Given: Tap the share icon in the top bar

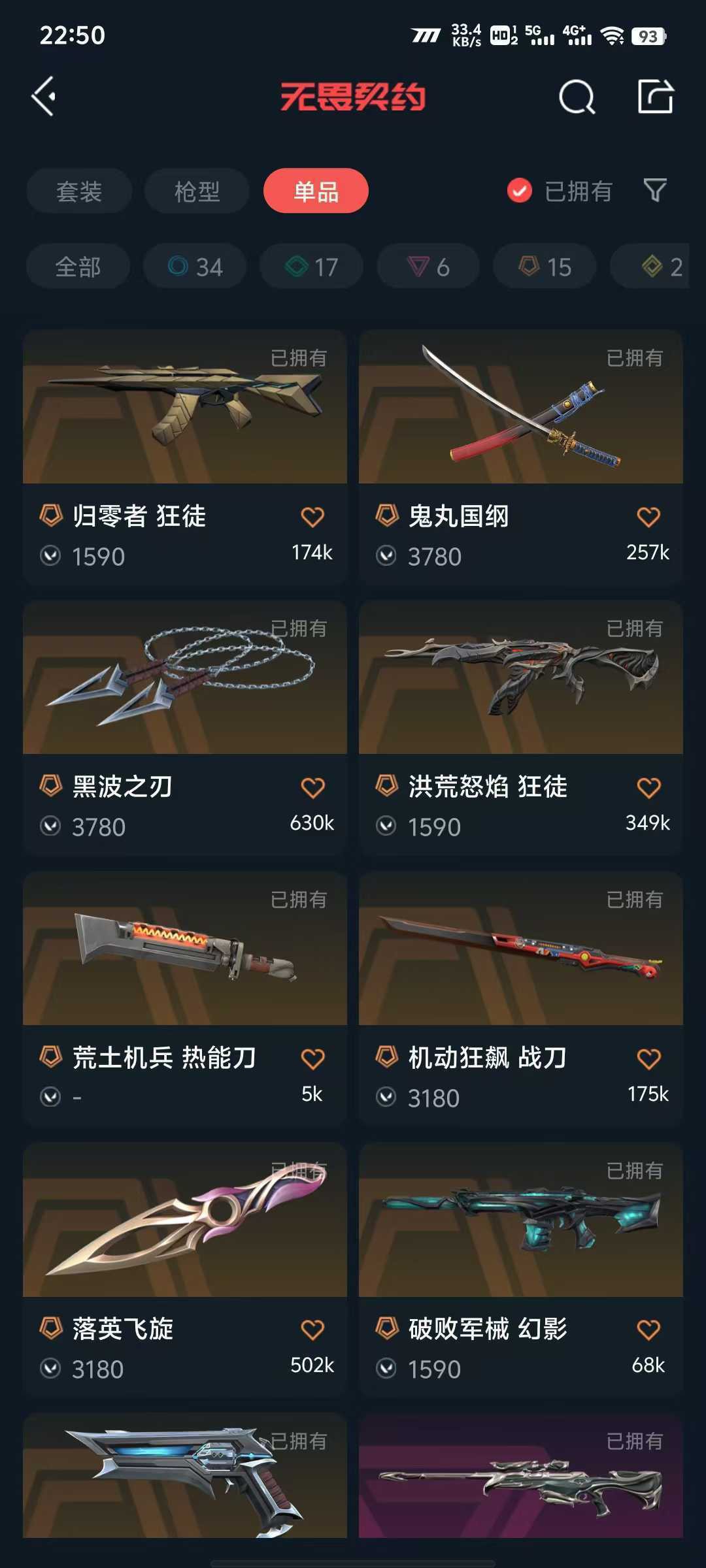Looking at the screenshot, I should pyautogui.click(x=655, y=97).
